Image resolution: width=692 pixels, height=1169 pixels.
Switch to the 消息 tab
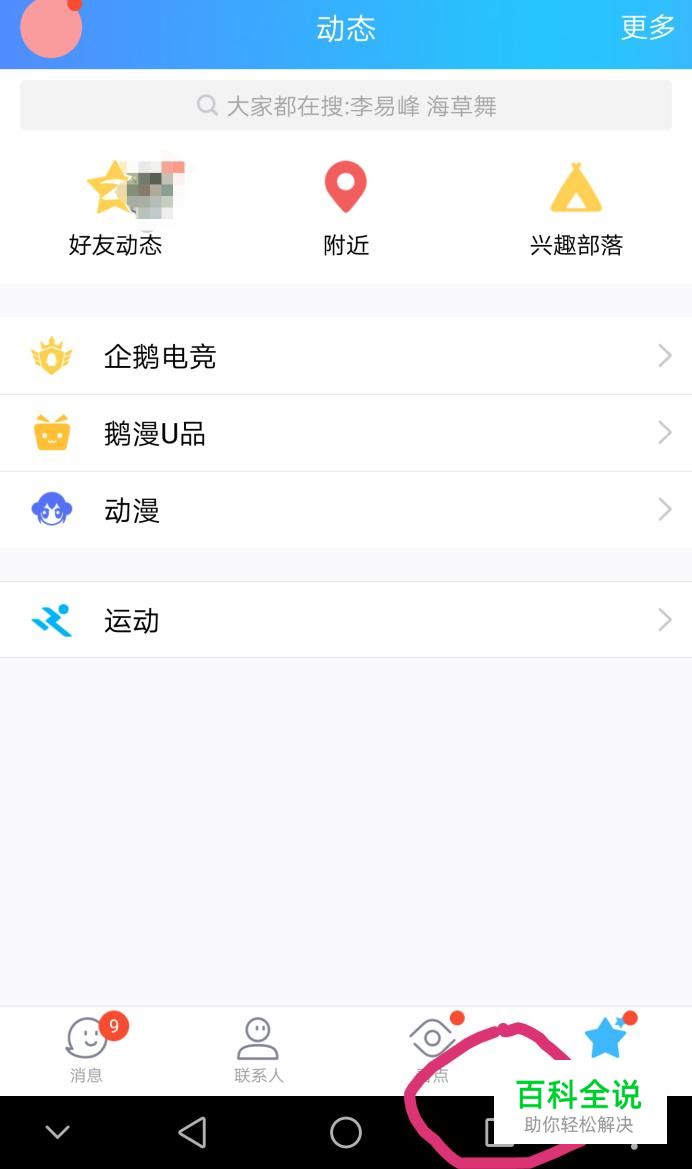point(87,1049)
